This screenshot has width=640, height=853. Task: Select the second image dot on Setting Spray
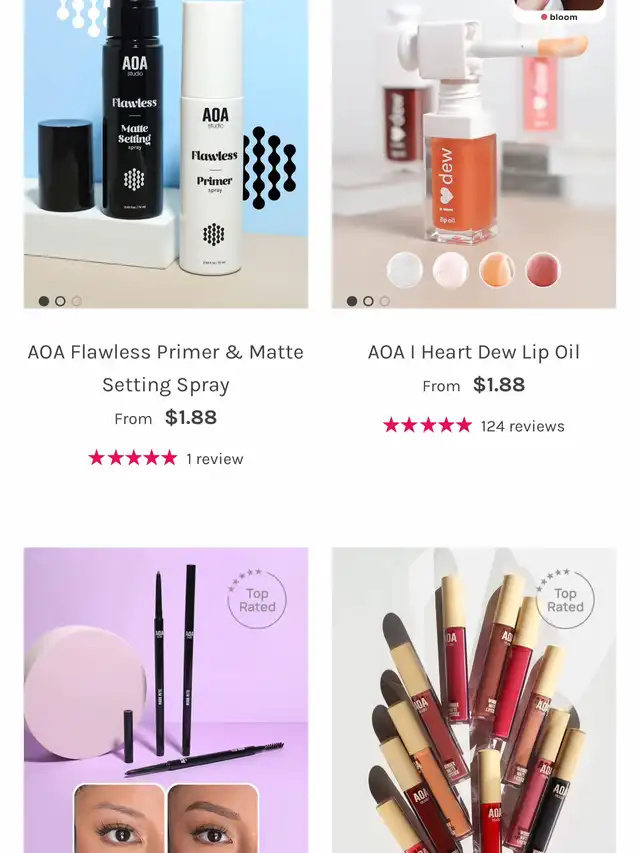[60, 301]
